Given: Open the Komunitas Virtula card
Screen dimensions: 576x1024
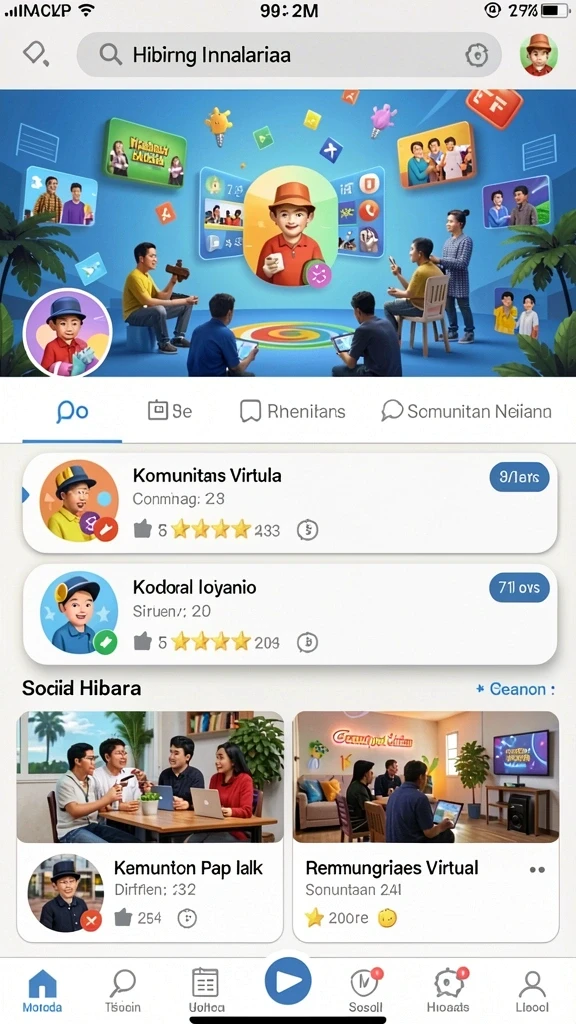Looking at the screenshot, I should pos(290,503).
